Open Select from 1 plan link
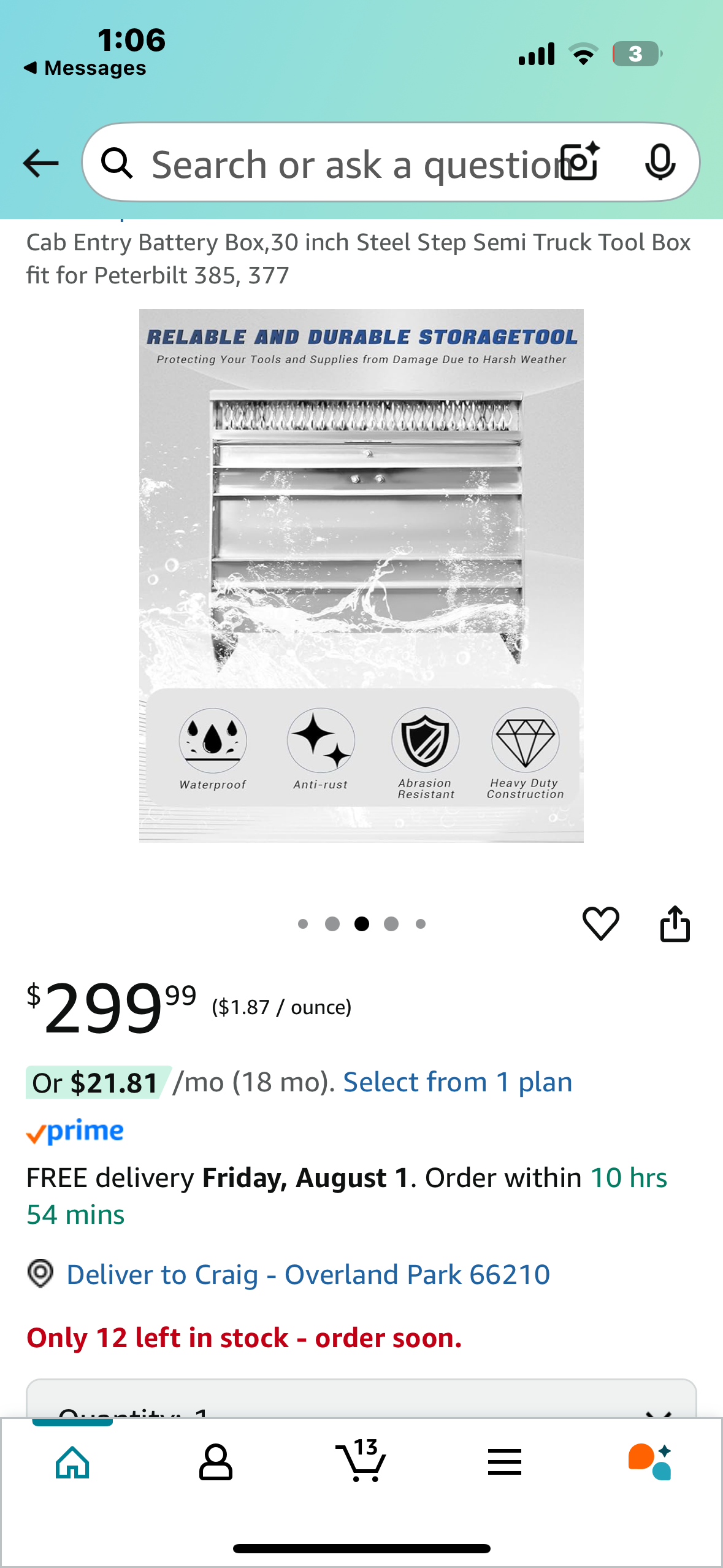 [457, 1082]
